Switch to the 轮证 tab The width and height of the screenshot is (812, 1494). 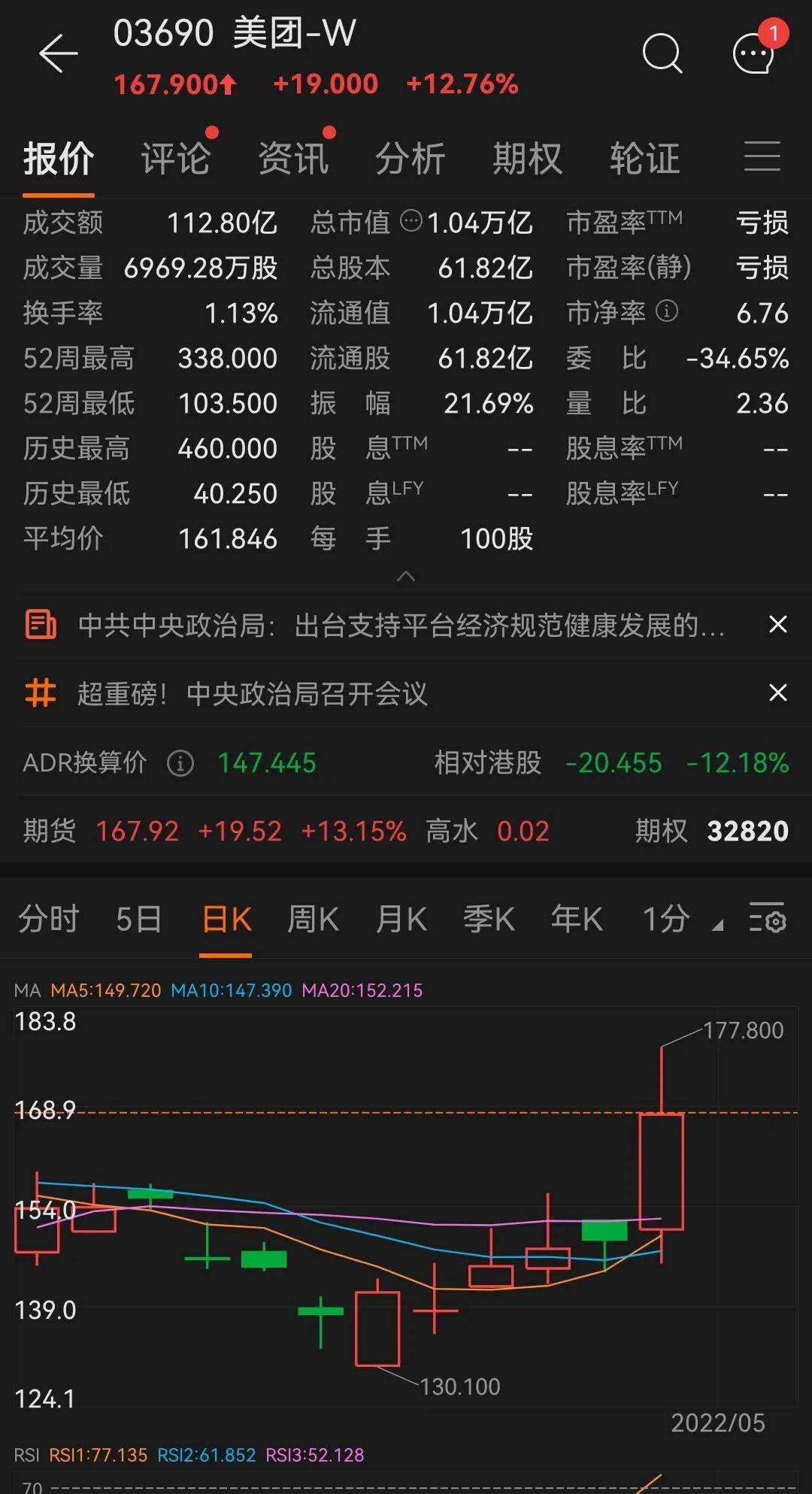[x=645, y=159]
